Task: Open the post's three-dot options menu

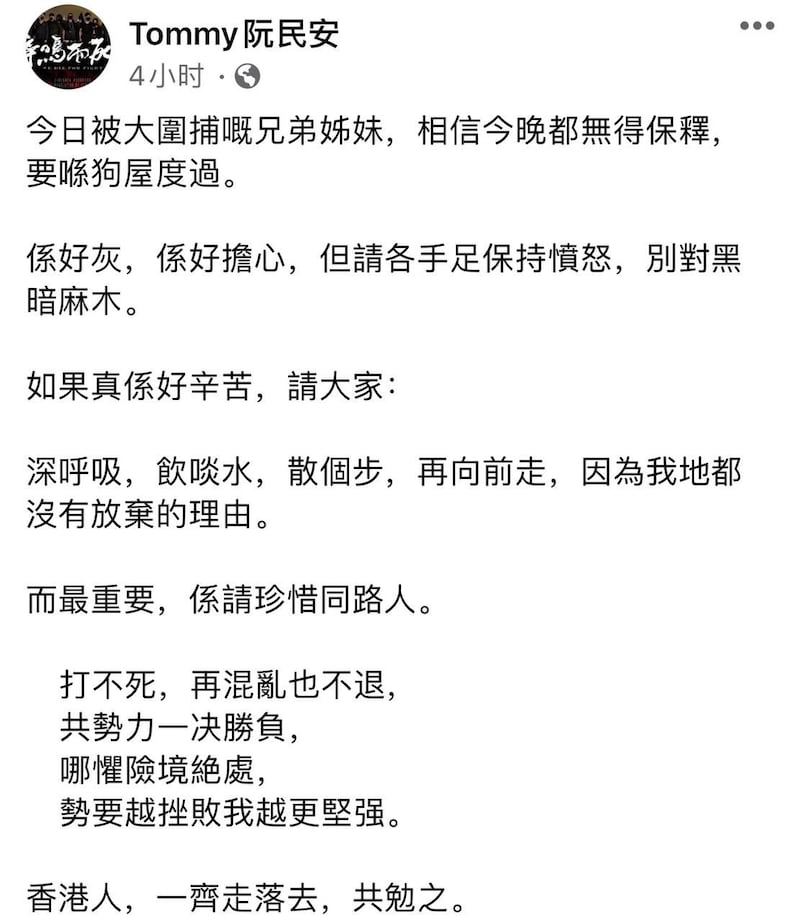Action: (x=757, y=26)
